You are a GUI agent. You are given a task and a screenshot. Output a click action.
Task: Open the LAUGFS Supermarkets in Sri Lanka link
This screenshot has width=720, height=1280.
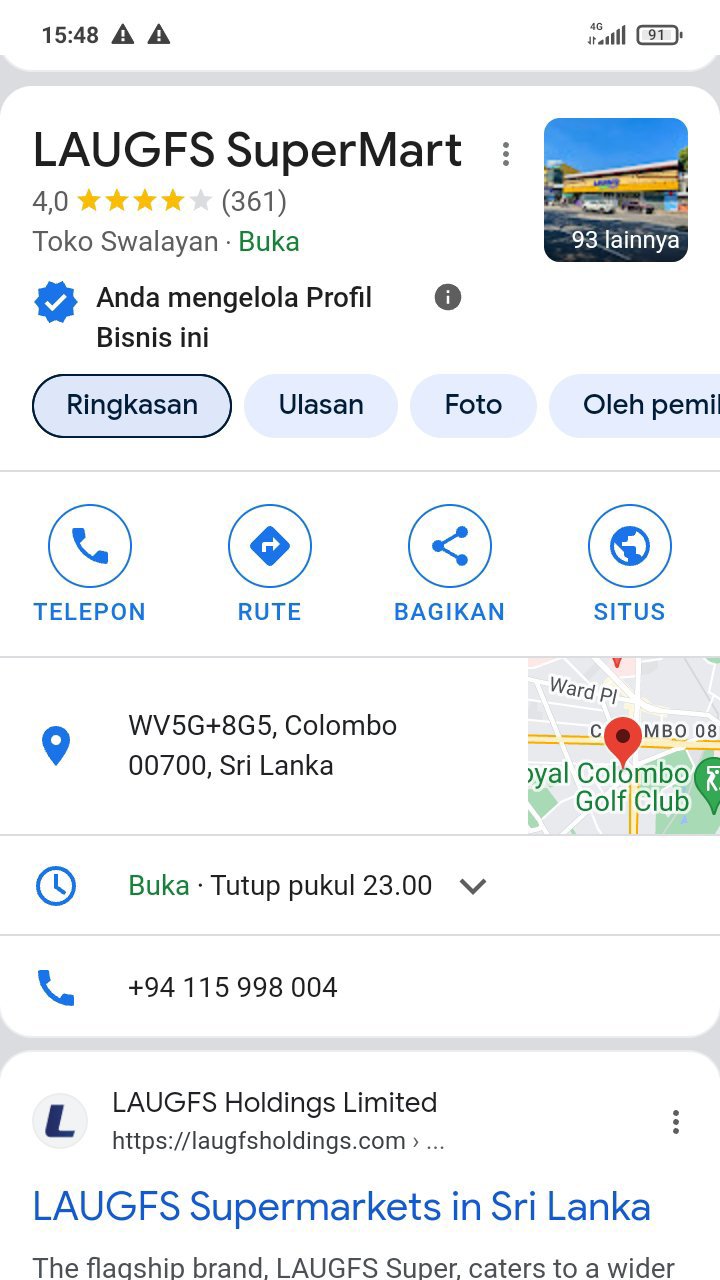tap(341, 1207)
